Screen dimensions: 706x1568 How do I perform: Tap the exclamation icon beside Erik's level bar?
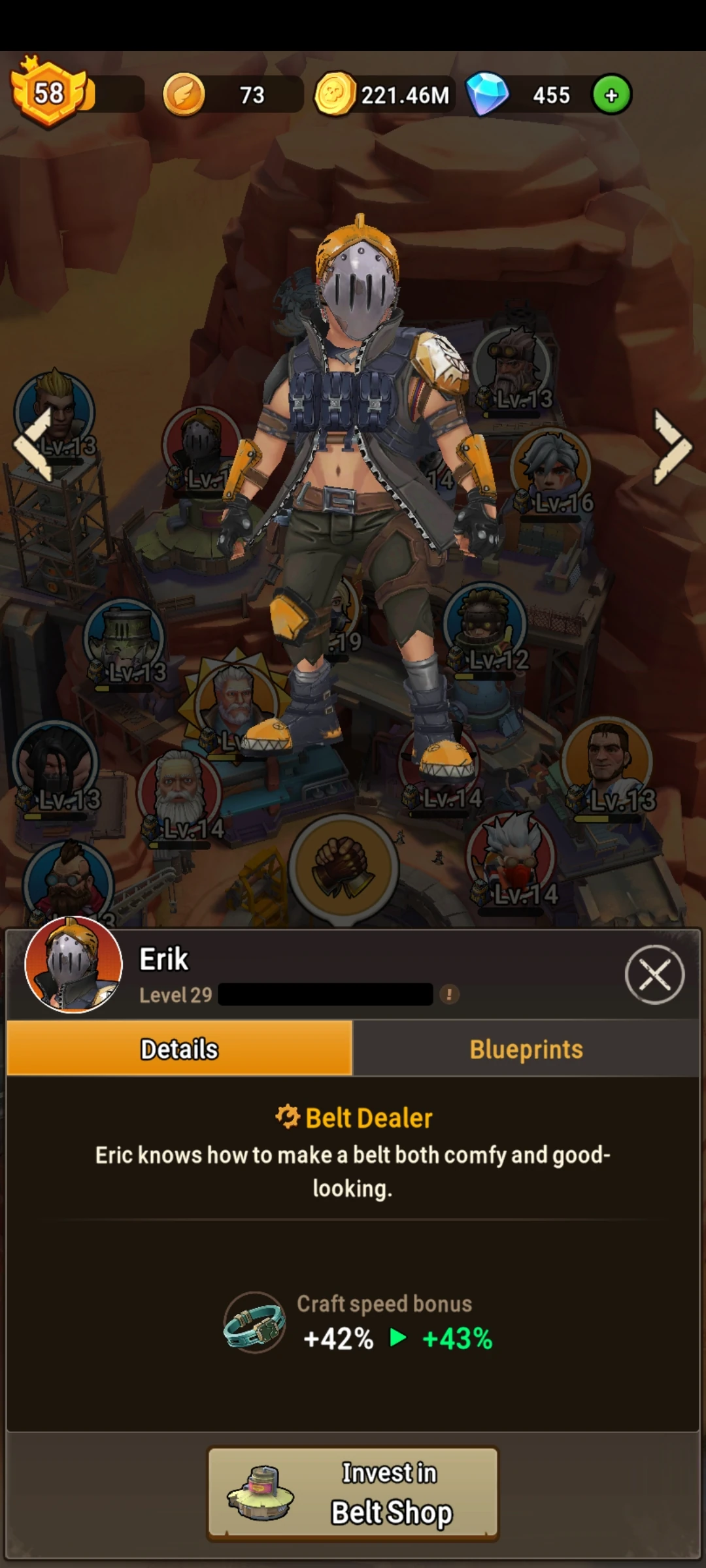[448, 996]
